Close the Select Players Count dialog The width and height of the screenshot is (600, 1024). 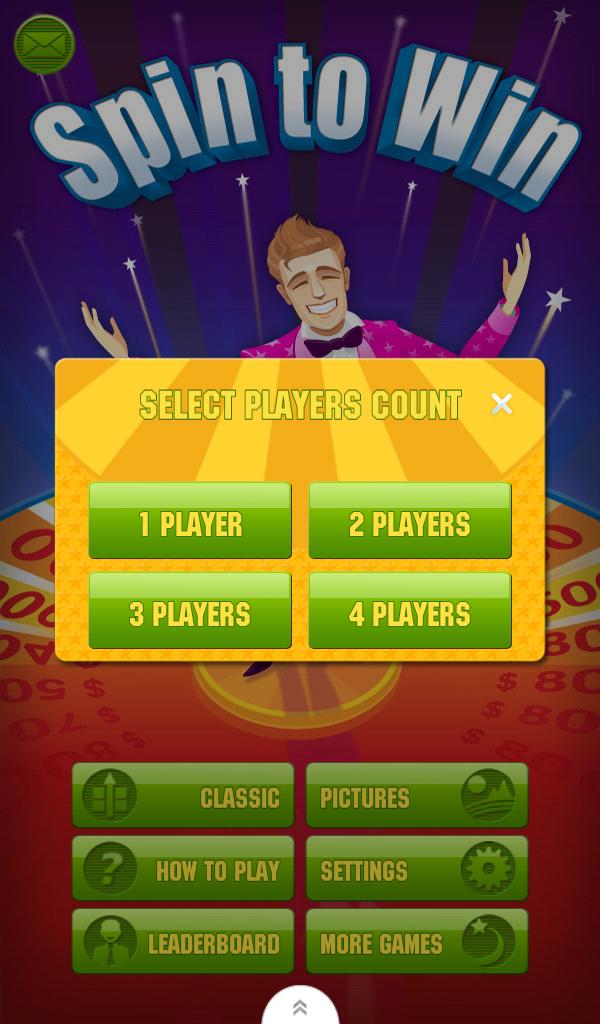pyautogui.click(x=502, y=404)
